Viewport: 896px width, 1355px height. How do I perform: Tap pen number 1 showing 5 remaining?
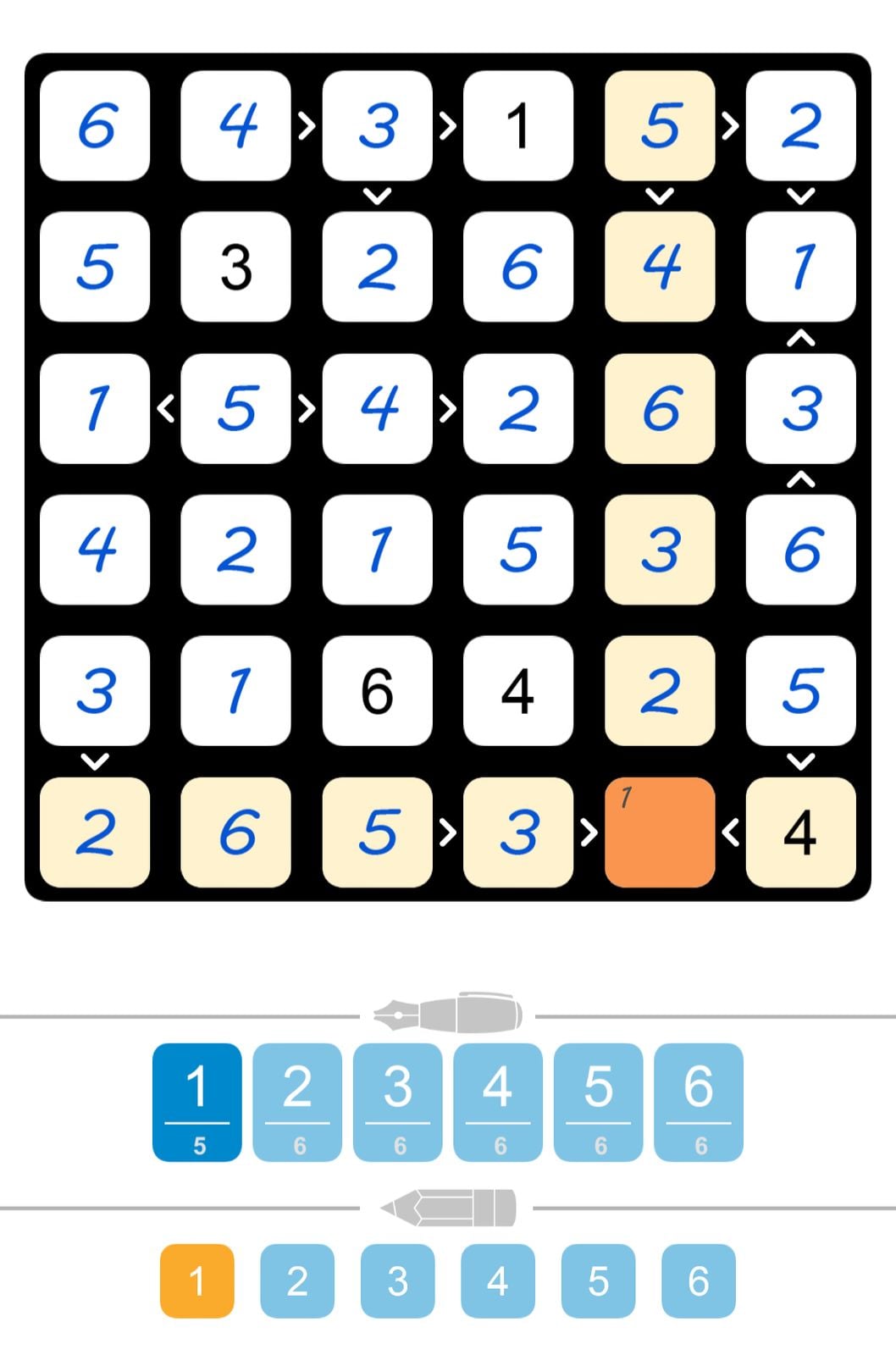point(199,1099)
